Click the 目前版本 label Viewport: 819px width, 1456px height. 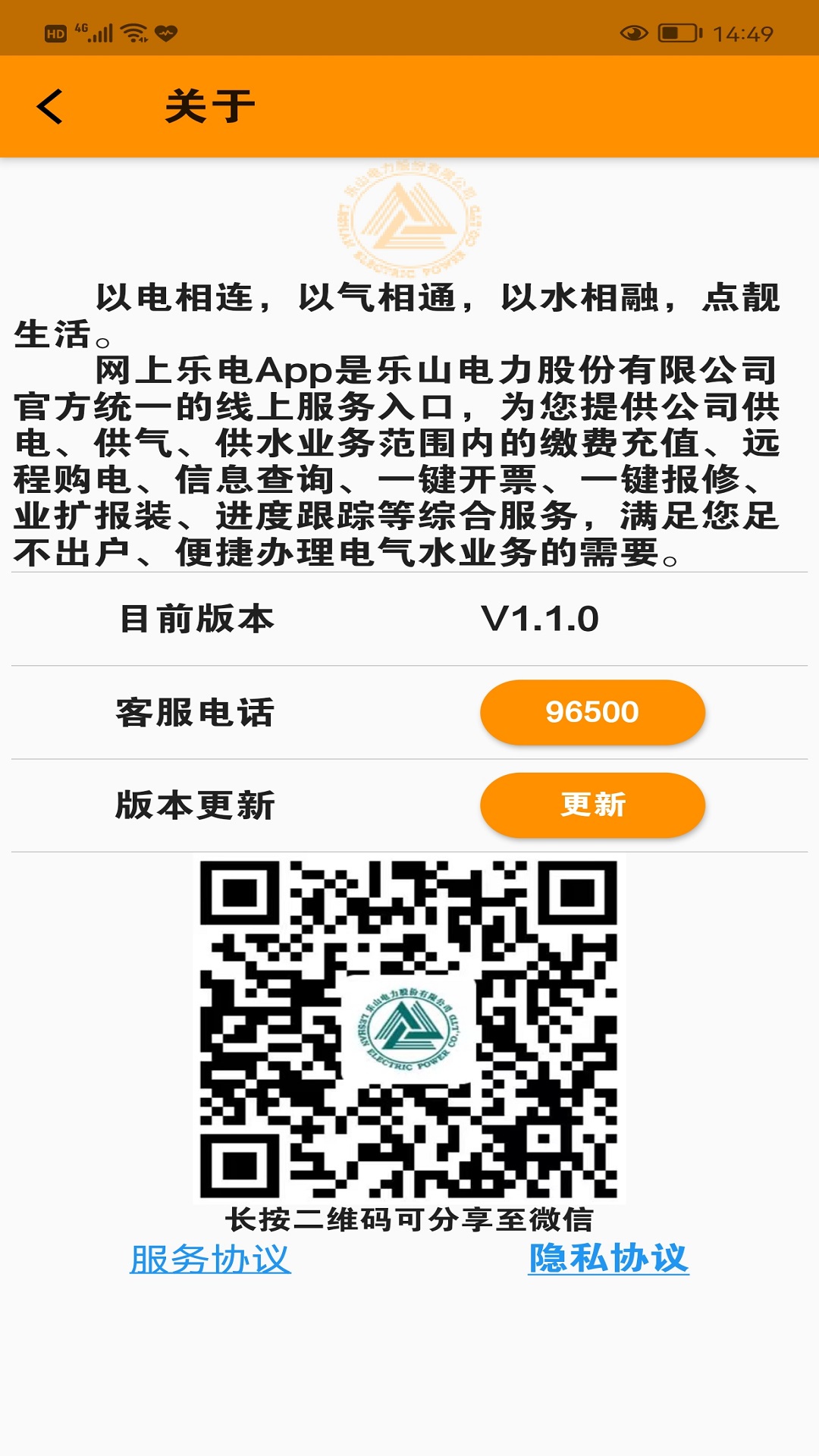(x=194, y=619)
